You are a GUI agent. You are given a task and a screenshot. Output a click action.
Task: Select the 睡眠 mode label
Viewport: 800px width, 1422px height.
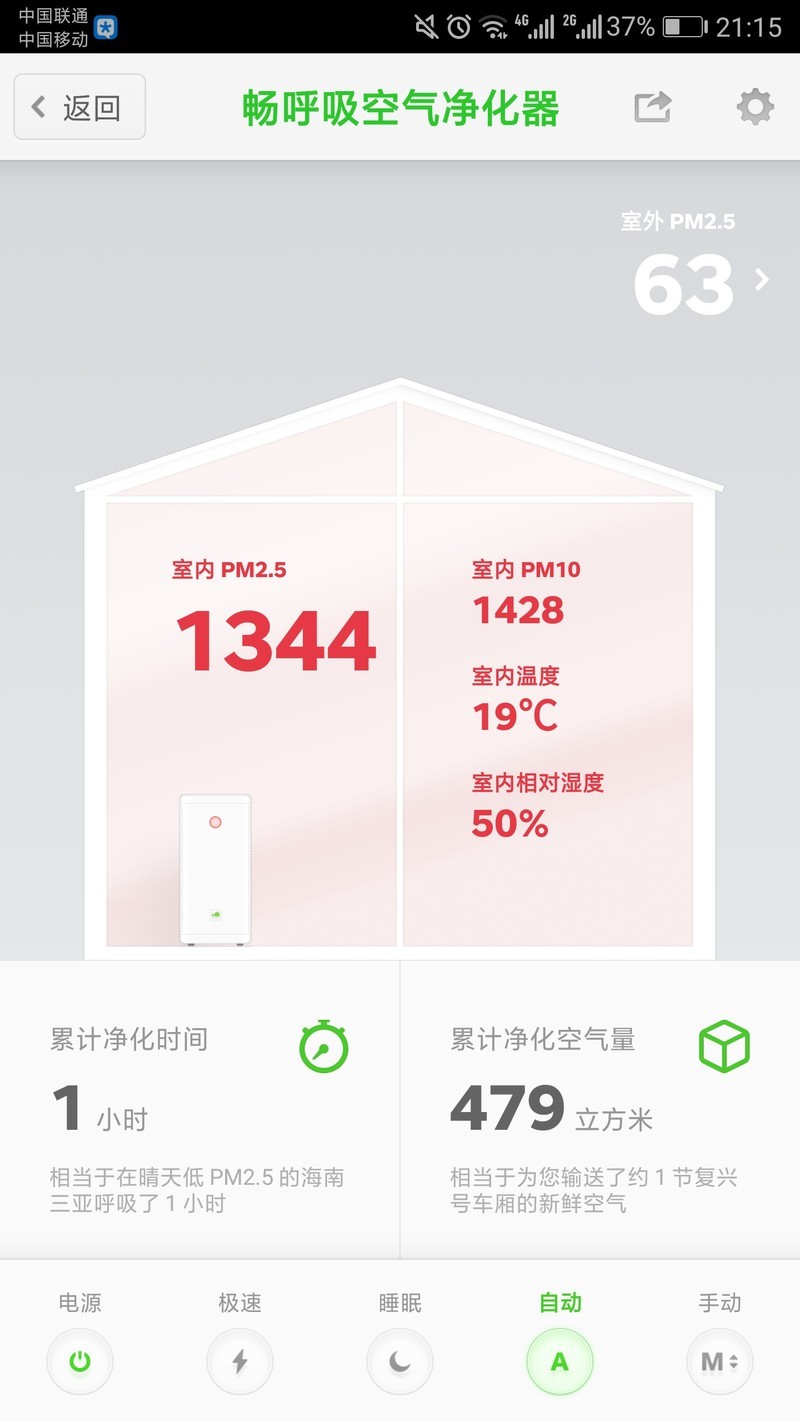pos(400,1303)
